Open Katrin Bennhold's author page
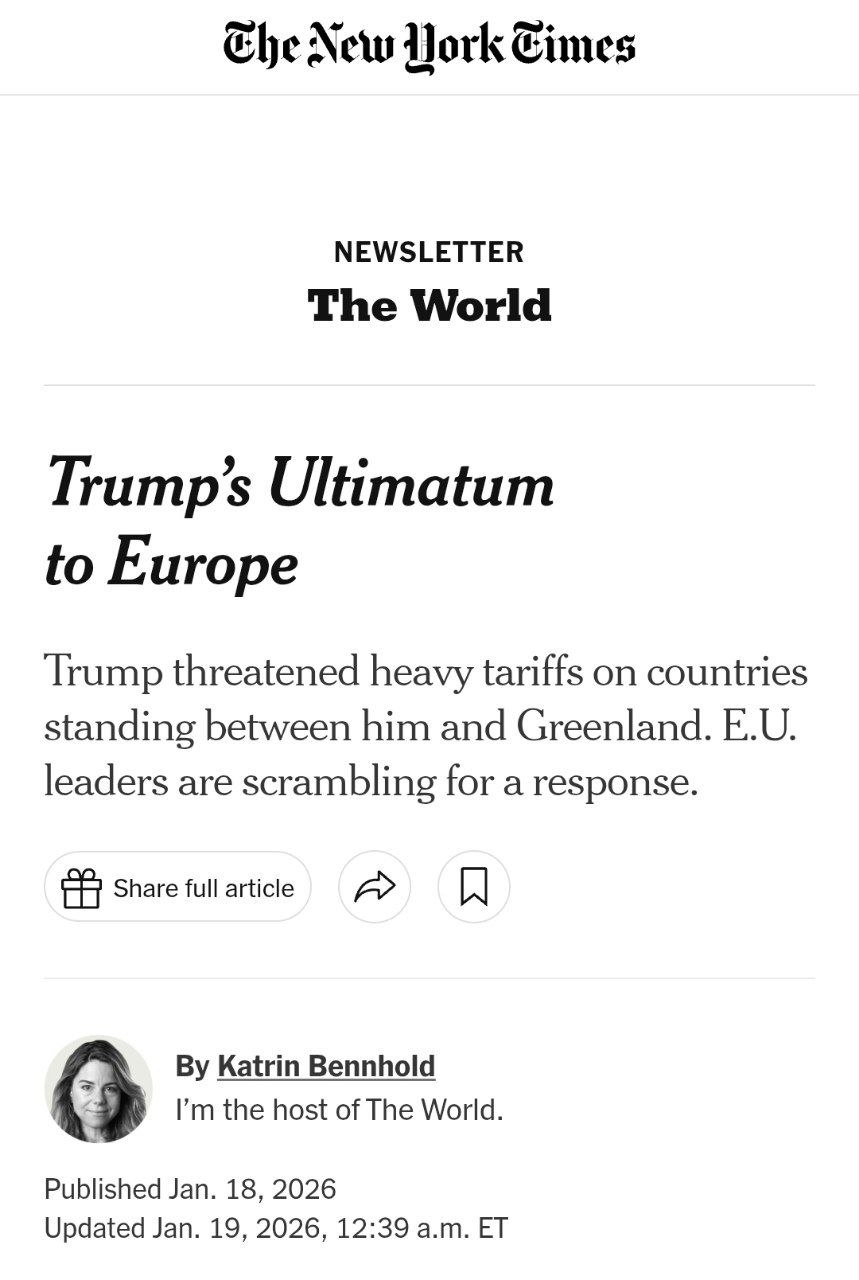 pos(326,1066)
